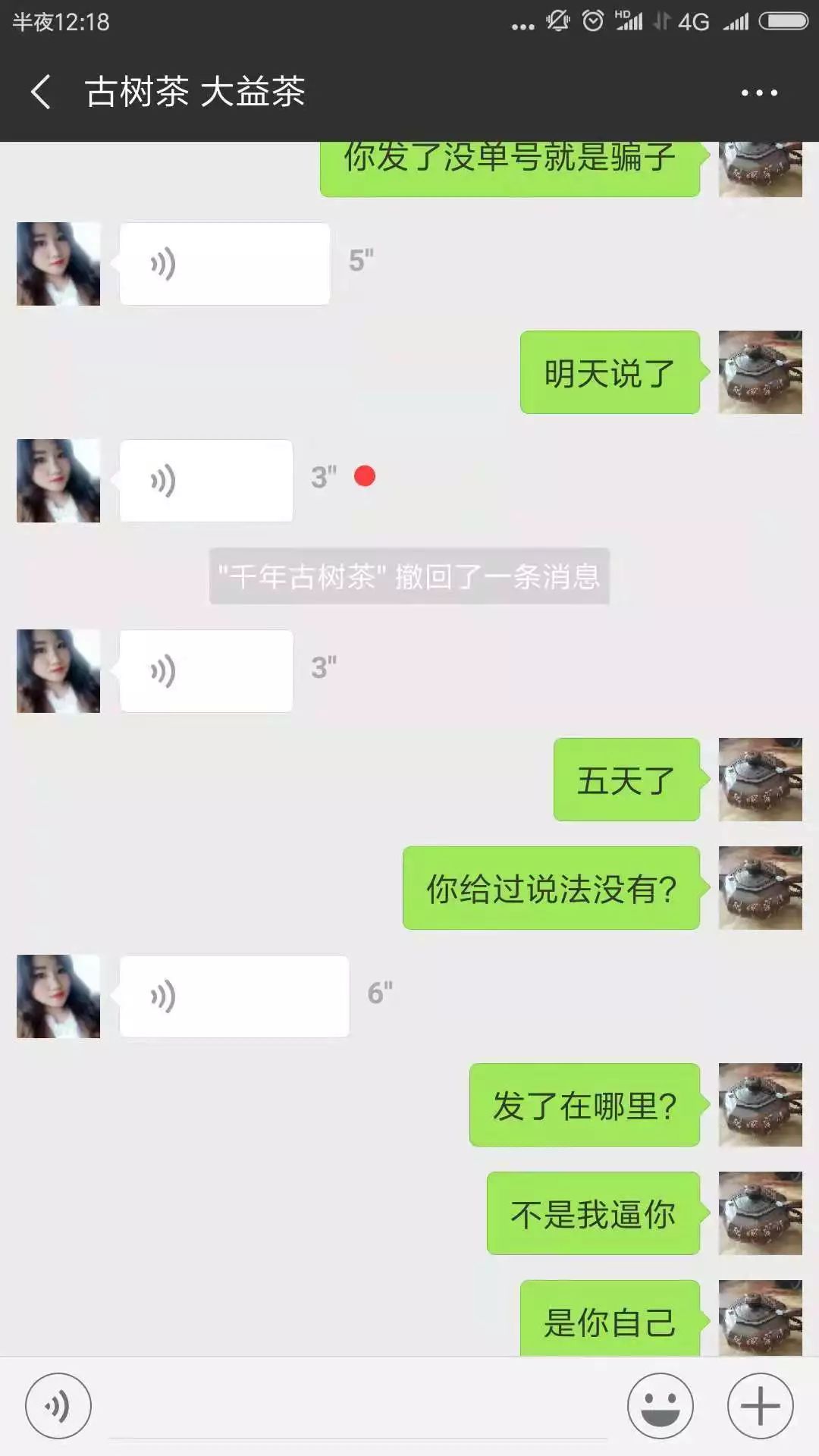Open the plus attachment menu
Screen dimensions: 819x1456
760,1406
